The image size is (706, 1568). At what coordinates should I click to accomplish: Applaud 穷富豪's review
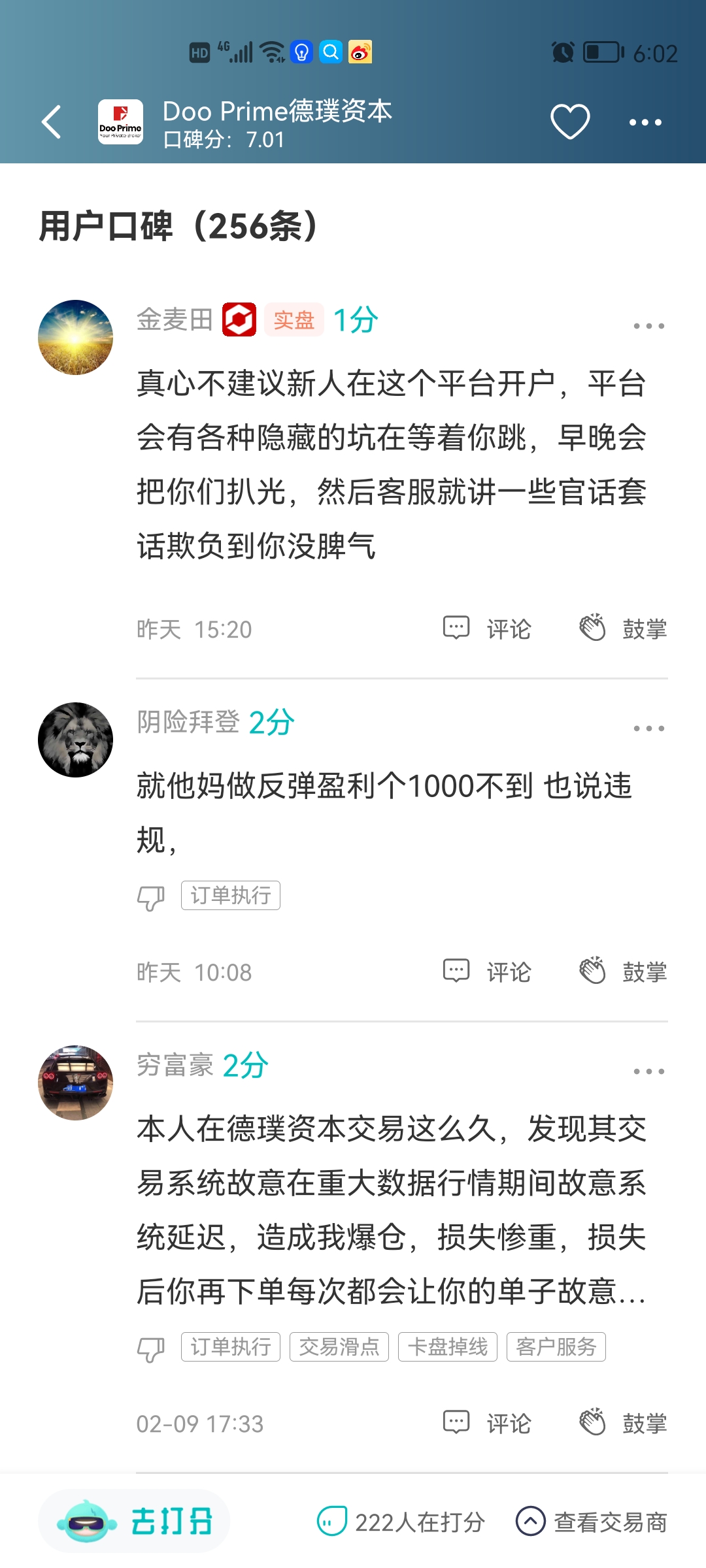coord(623,1423)
